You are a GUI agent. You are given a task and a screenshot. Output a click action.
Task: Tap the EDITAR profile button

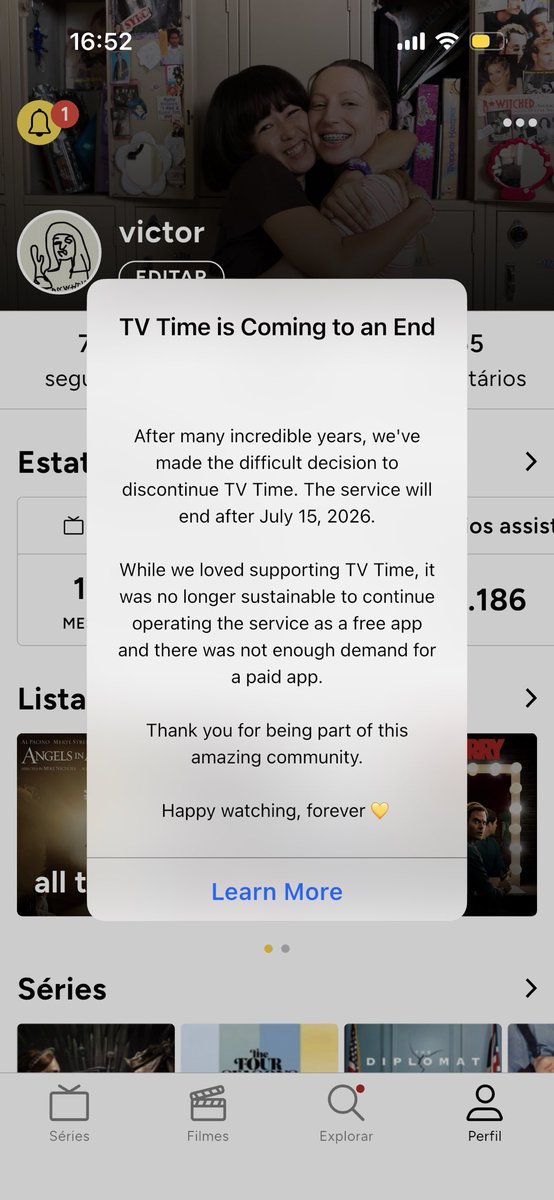pos(171,276)
